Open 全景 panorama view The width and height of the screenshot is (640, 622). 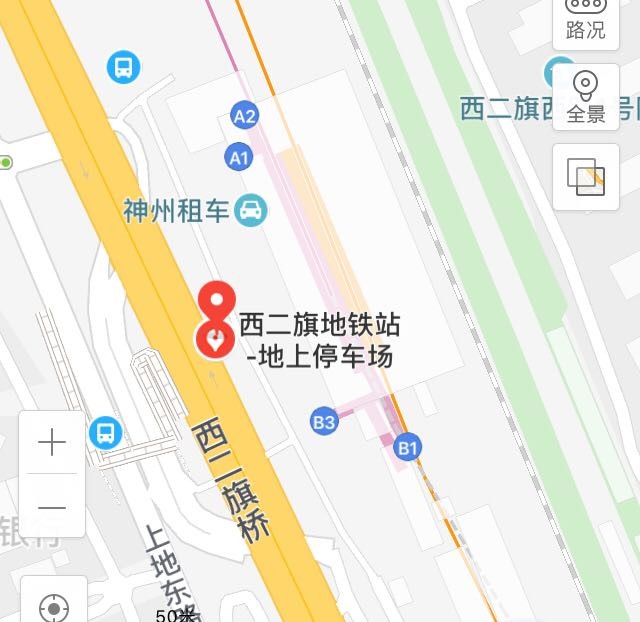[586, 97]
